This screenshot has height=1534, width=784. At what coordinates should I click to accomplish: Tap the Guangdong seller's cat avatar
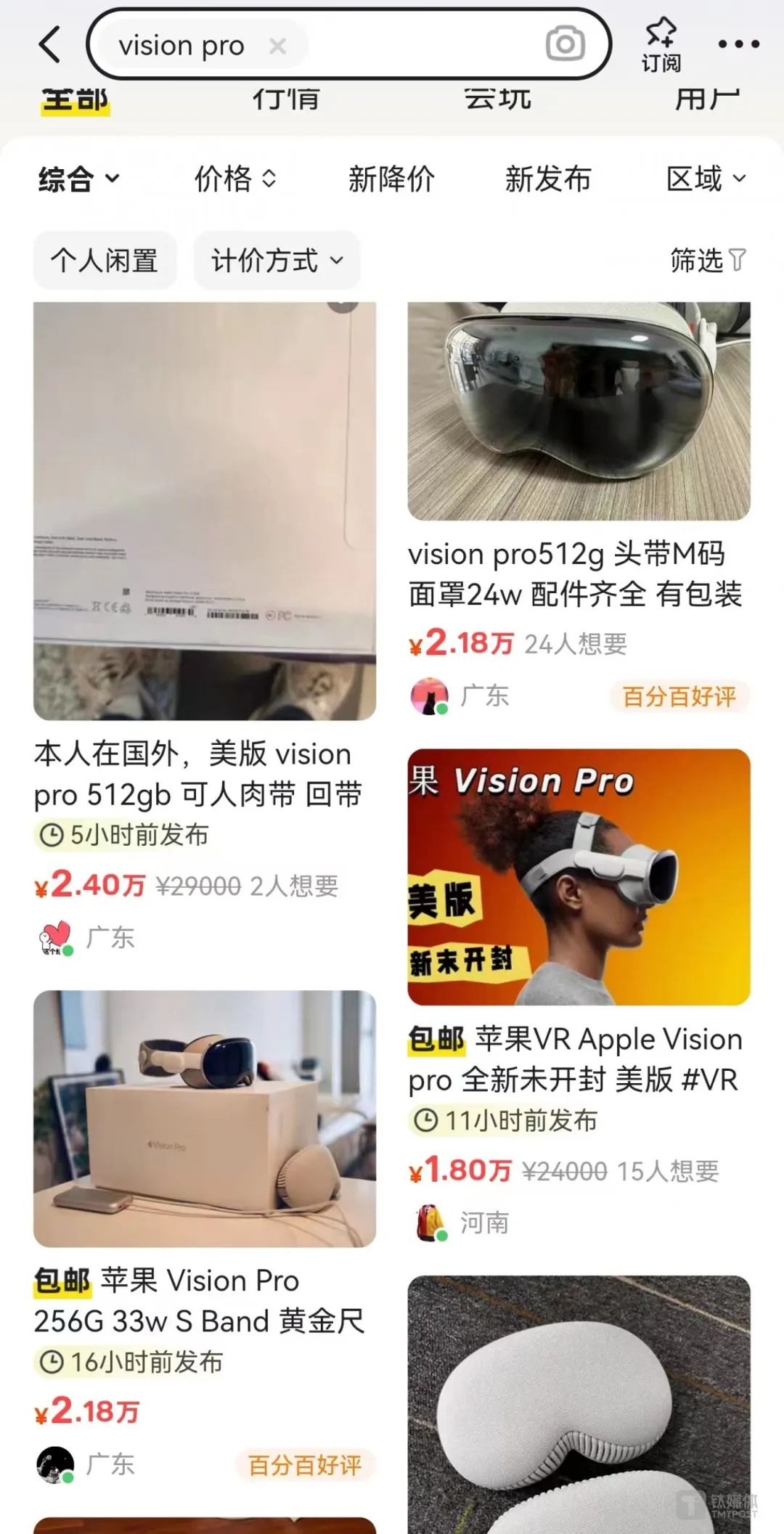[x=429, y=695]
